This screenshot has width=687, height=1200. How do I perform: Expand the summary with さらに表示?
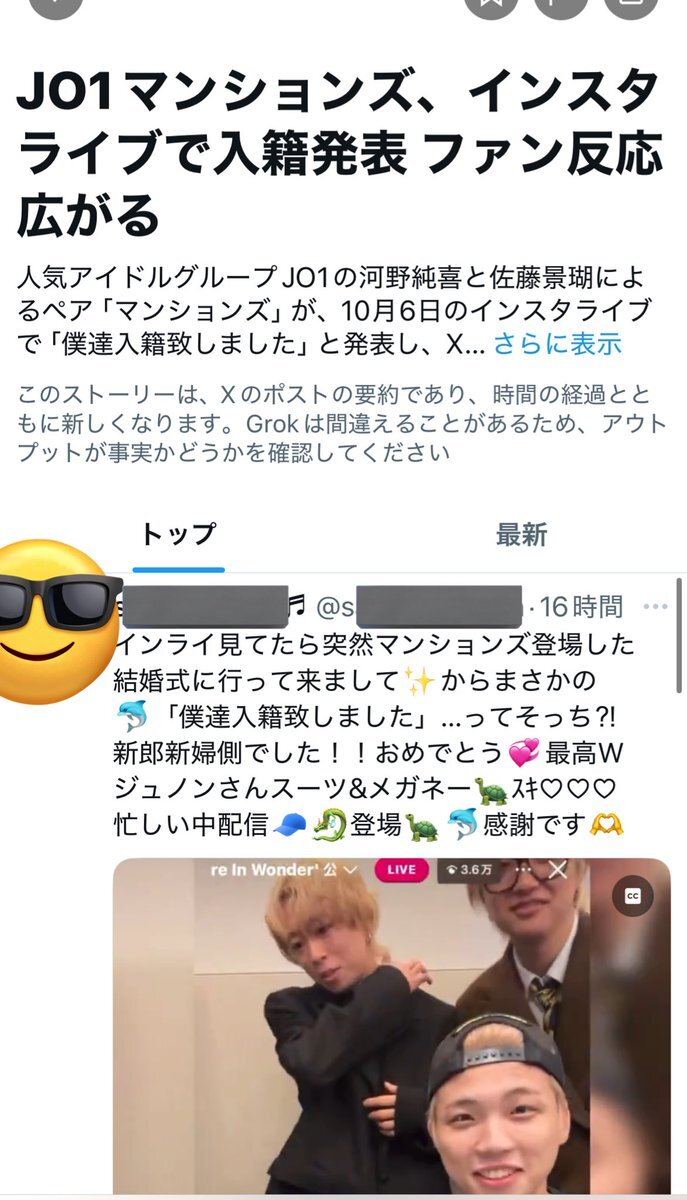557,343
